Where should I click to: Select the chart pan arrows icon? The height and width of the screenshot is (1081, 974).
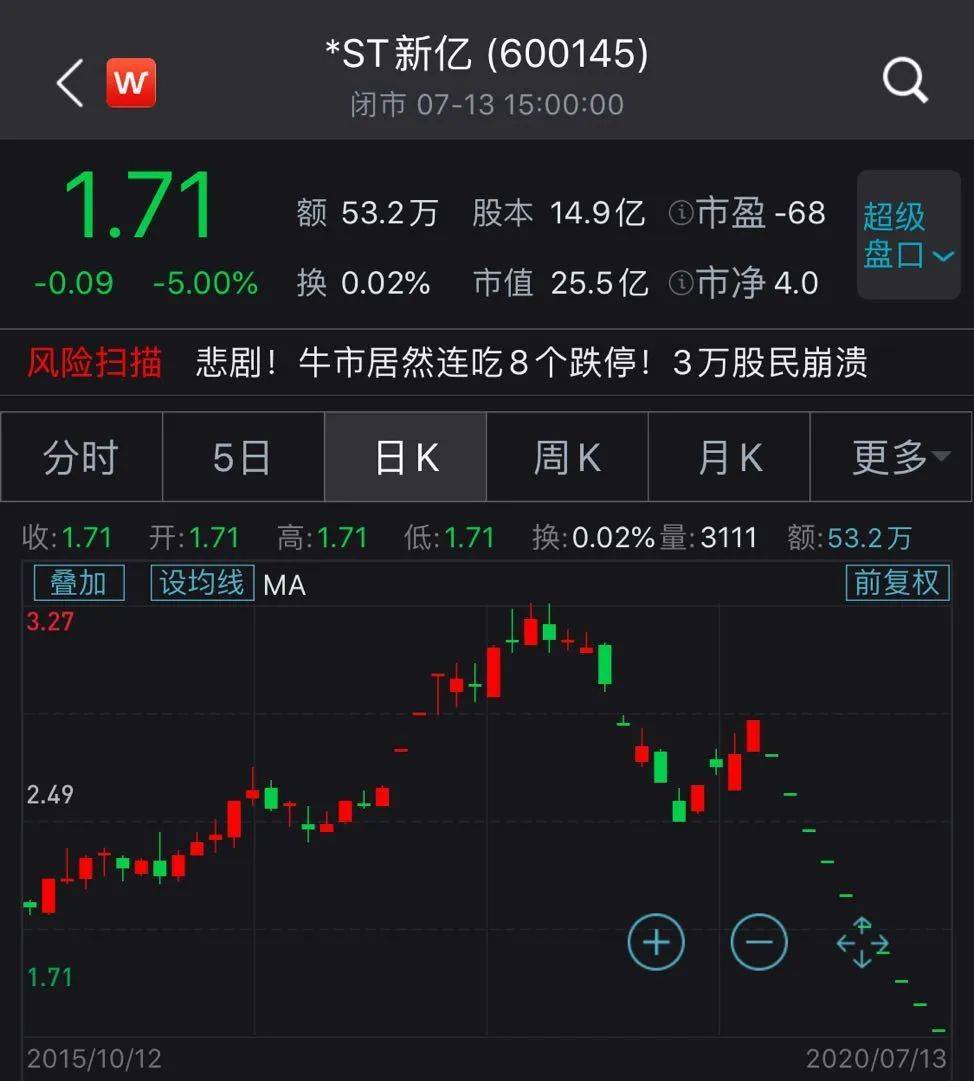[862, 941]
